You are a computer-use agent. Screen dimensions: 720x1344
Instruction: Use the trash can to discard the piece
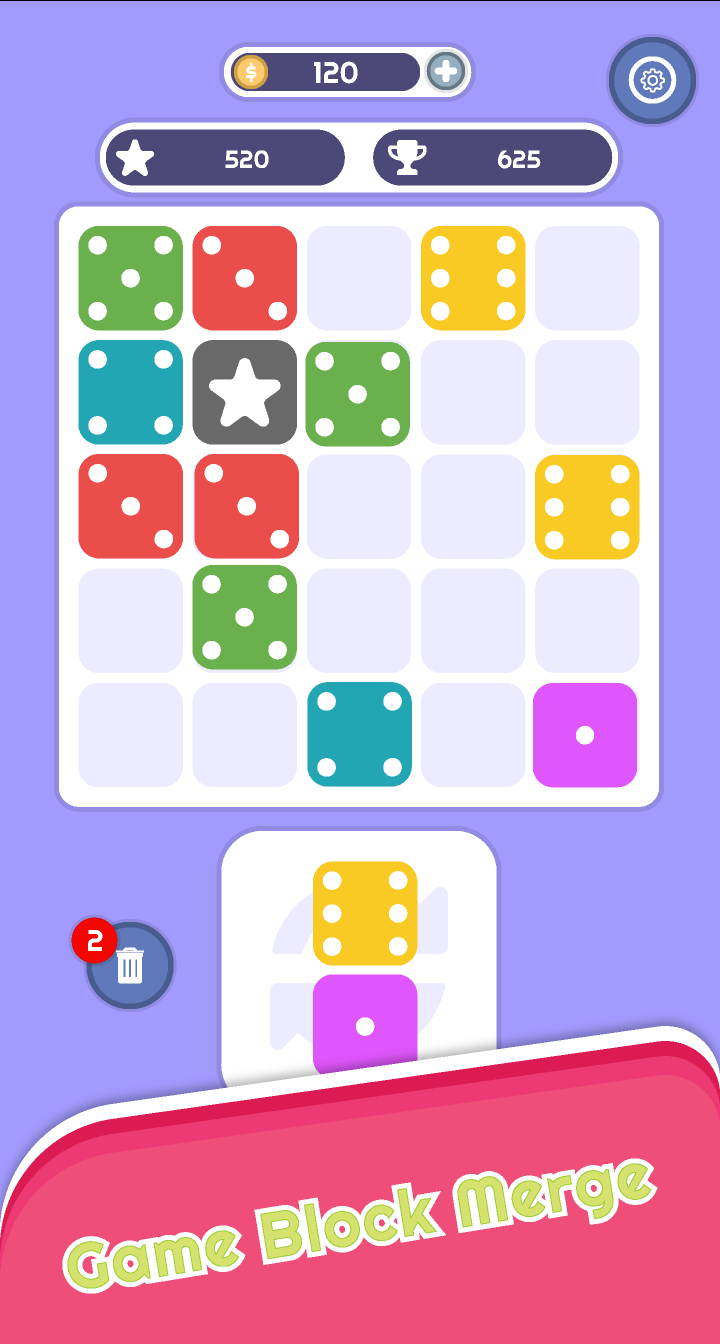[130, 966]
